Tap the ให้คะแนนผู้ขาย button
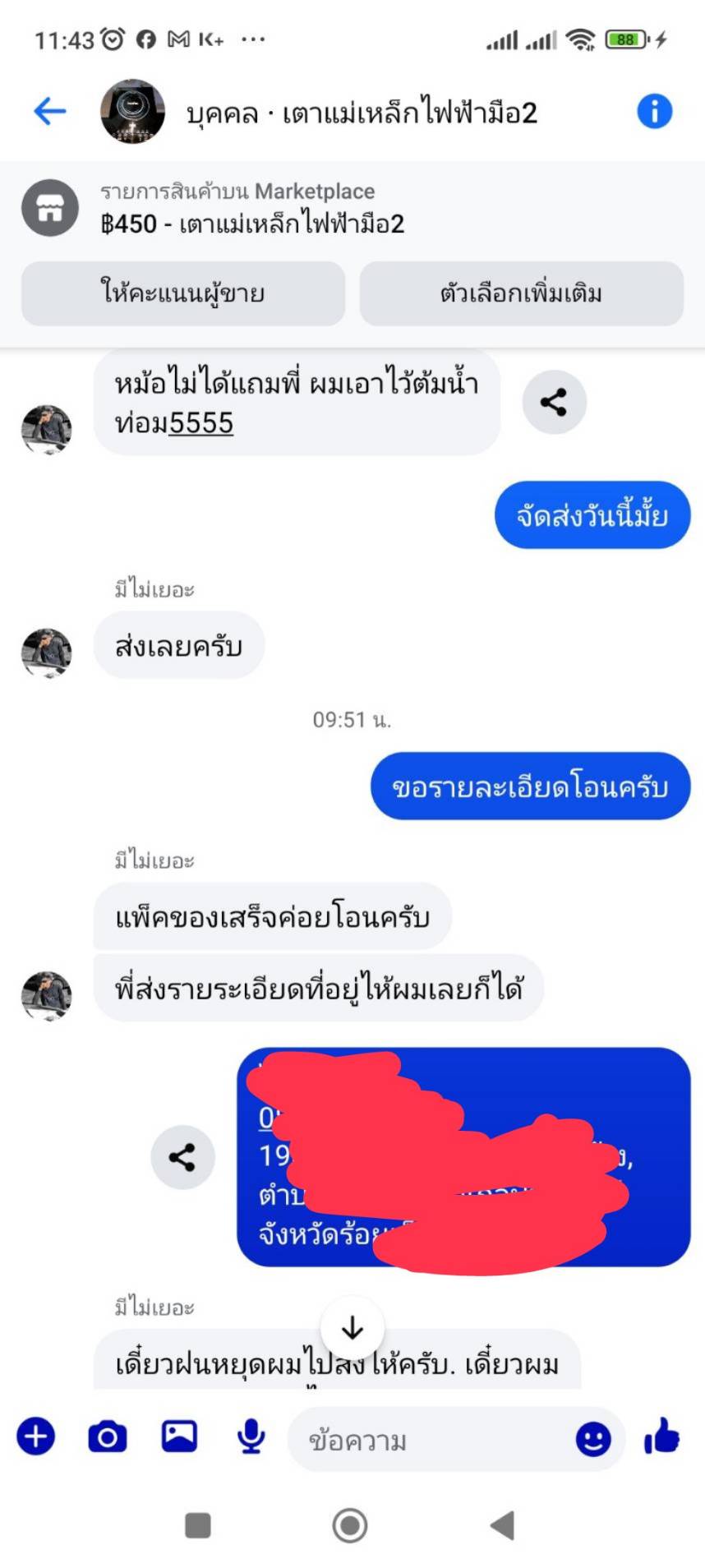The width and height of the screenshot is (705, 1568). (x=182, y=293)
